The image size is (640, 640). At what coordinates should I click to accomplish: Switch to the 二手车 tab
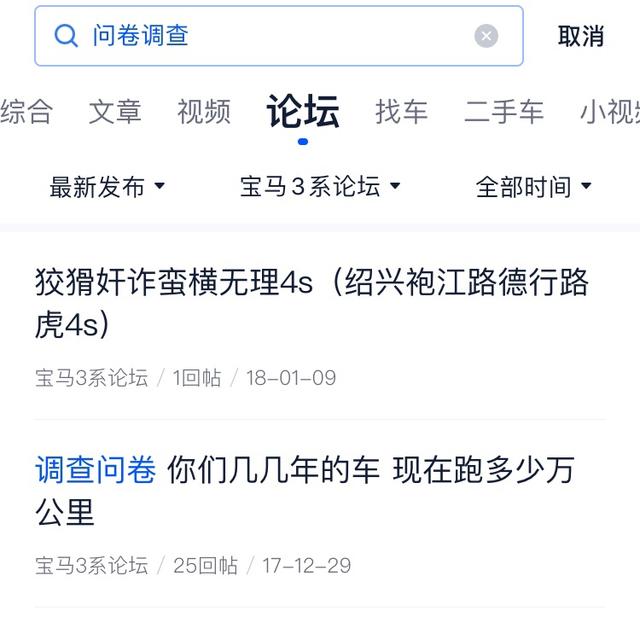[x=504, y=111]
